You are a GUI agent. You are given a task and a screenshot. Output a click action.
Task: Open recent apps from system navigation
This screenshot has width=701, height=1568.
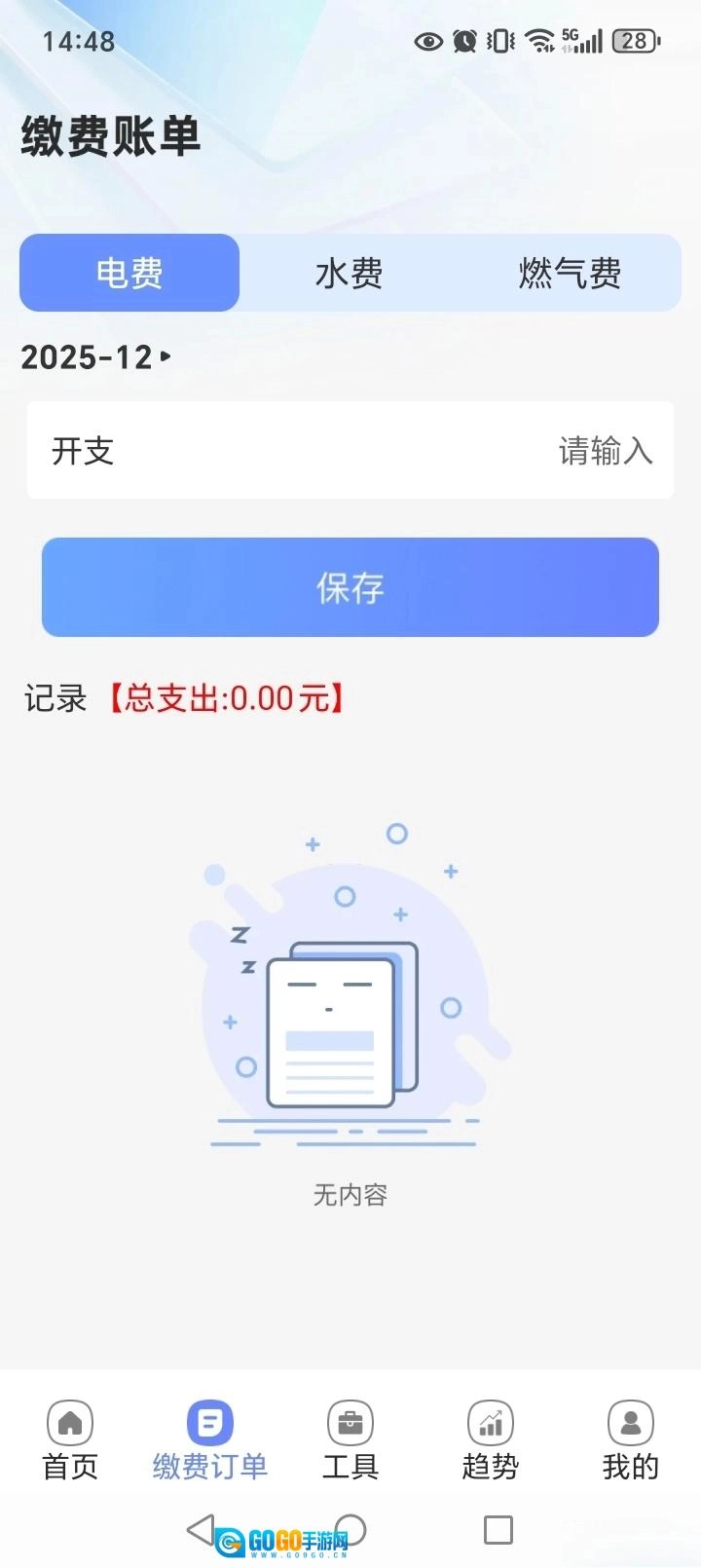[x=498, y=1530]
